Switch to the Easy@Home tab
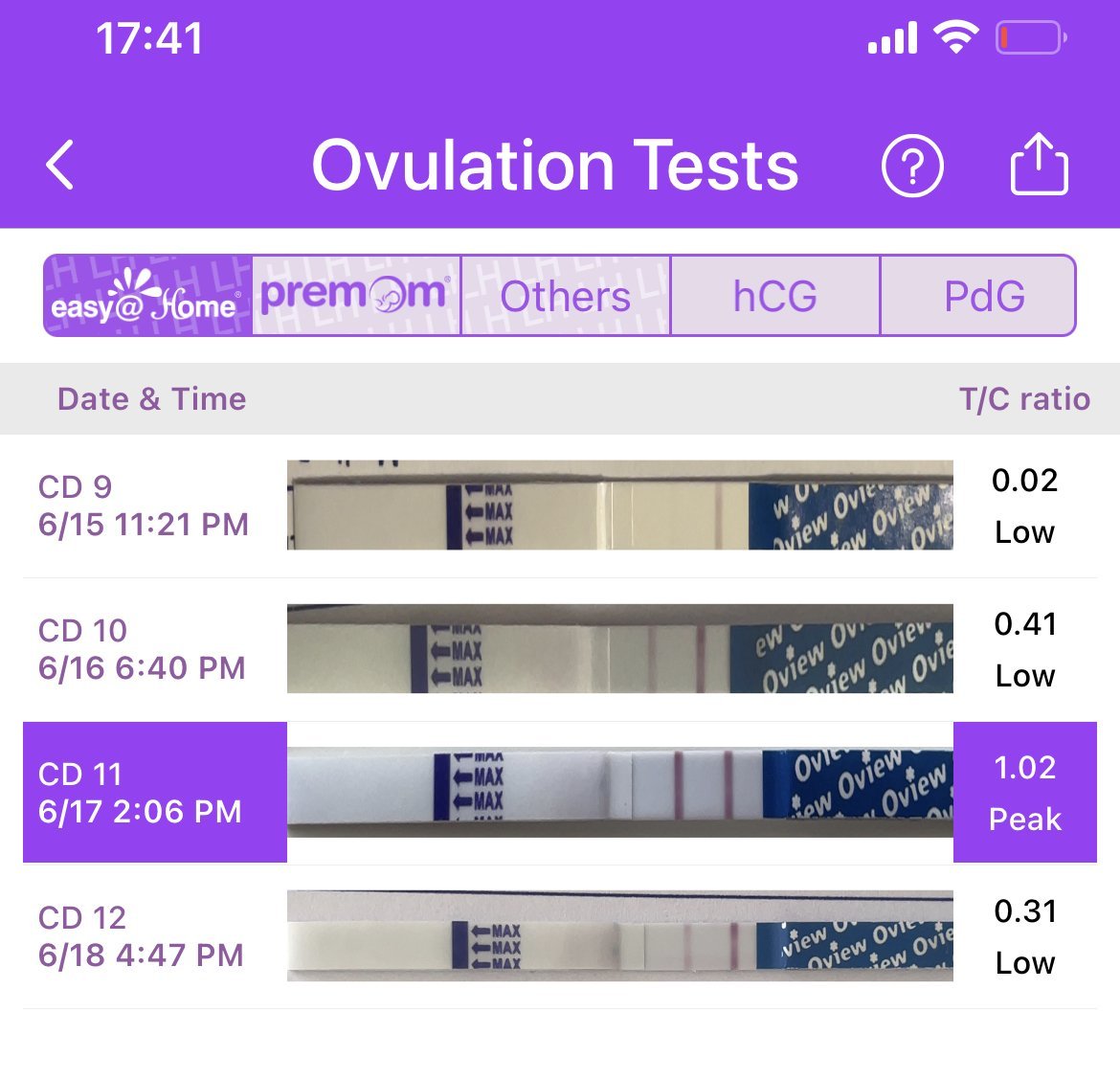This screenshot has height=1079, width=1120. 147,296
